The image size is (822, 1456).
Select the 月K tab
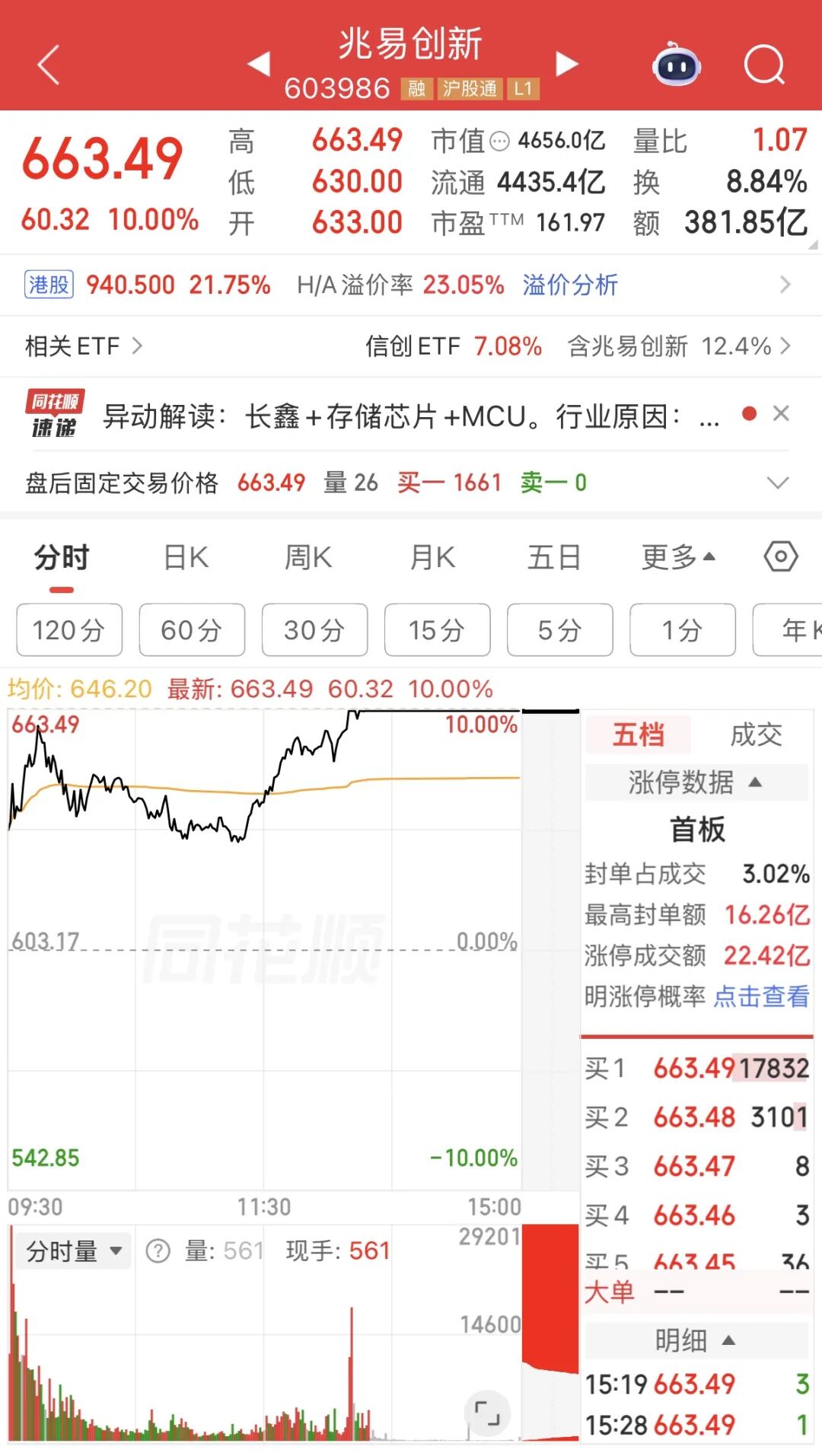432,558
